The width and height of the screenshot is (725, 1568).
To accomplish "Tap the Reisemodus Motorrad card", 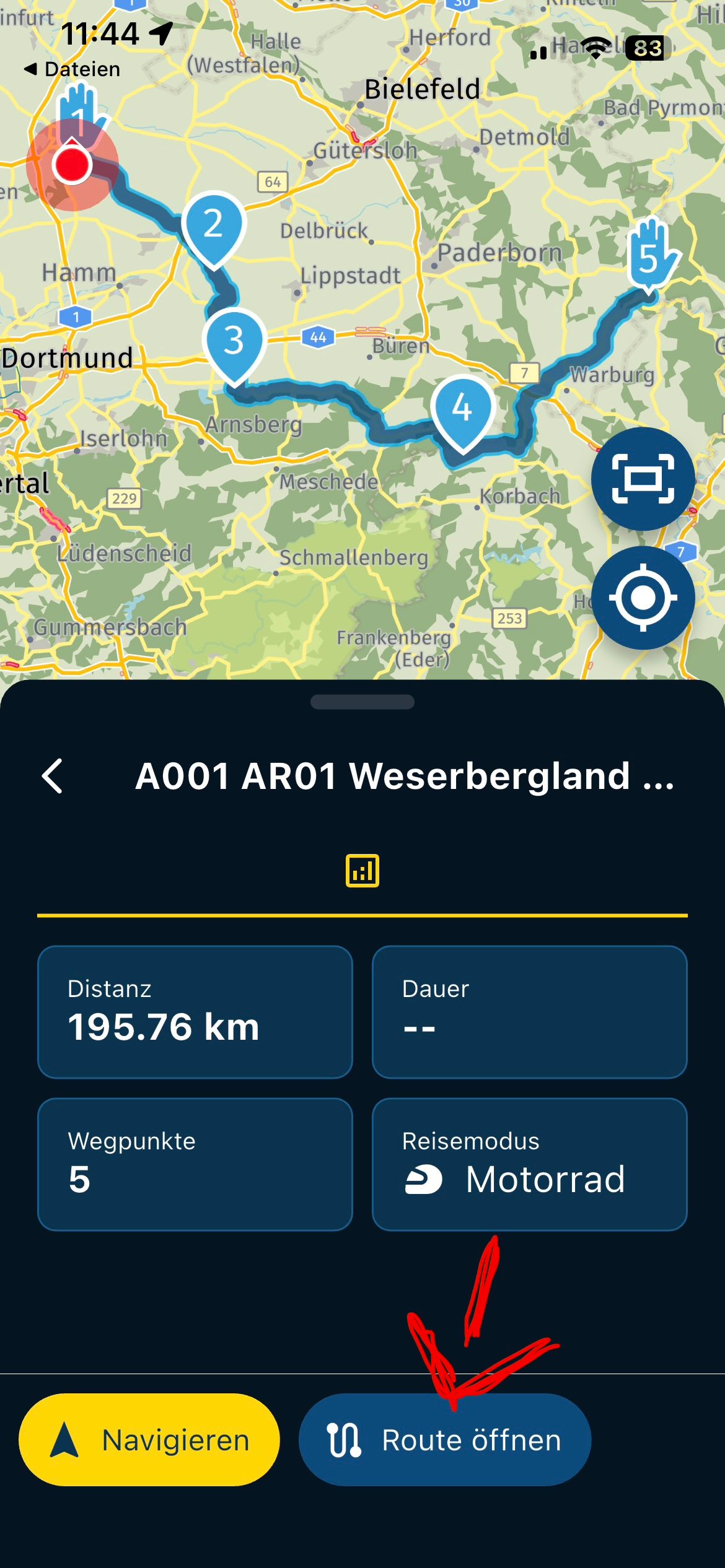I will (x=529, y=1164).
